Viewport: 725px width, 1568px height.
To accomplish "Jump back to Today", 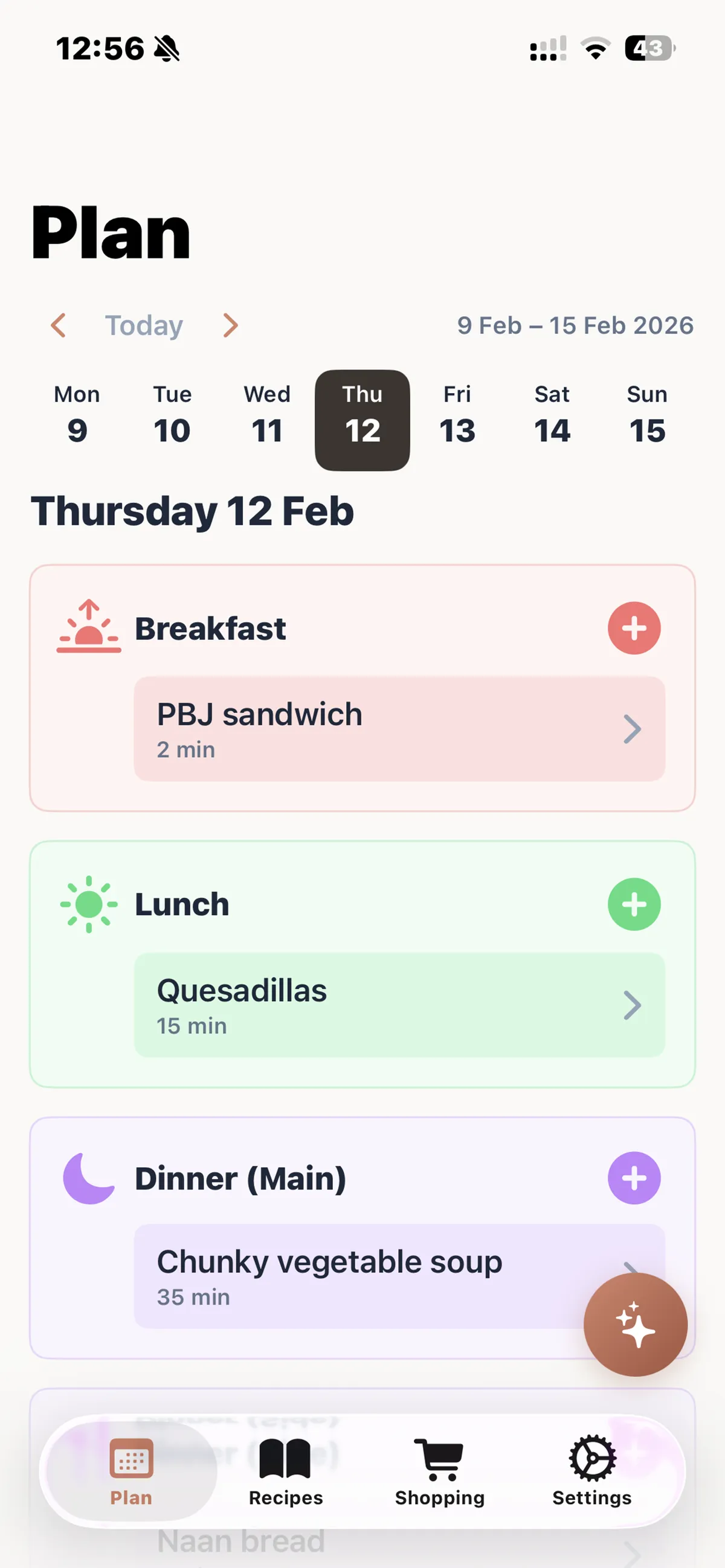I will (x=144, y=325).
